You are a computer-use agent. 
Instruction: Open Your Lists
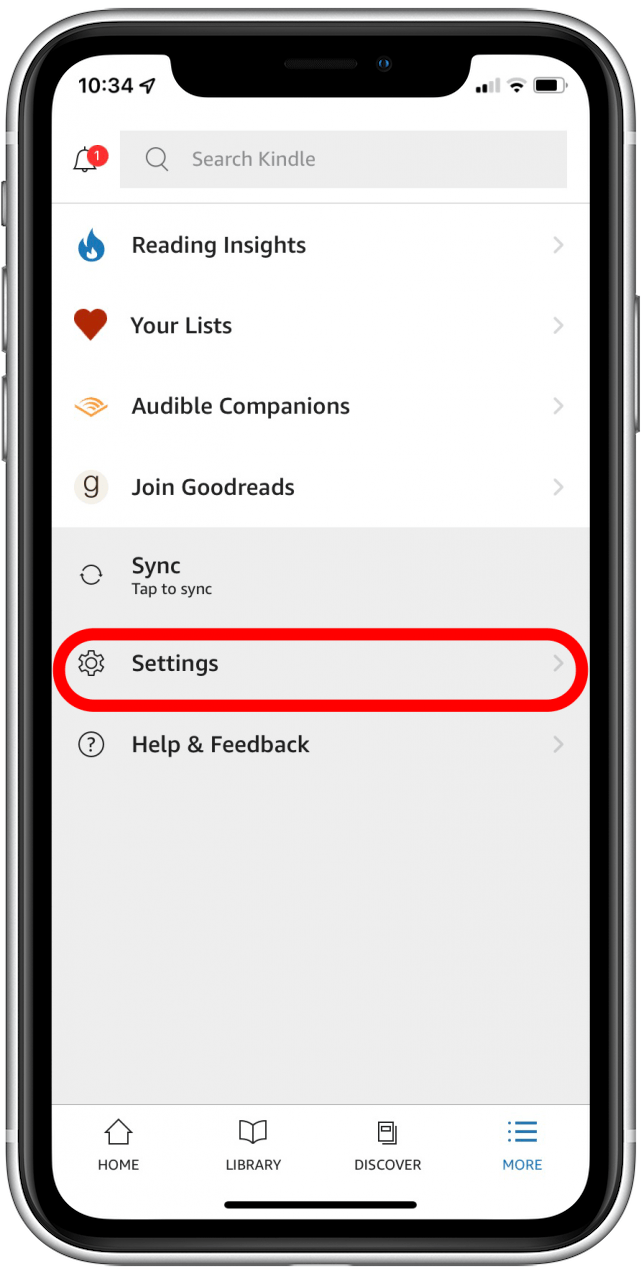[x=320, y=326]
